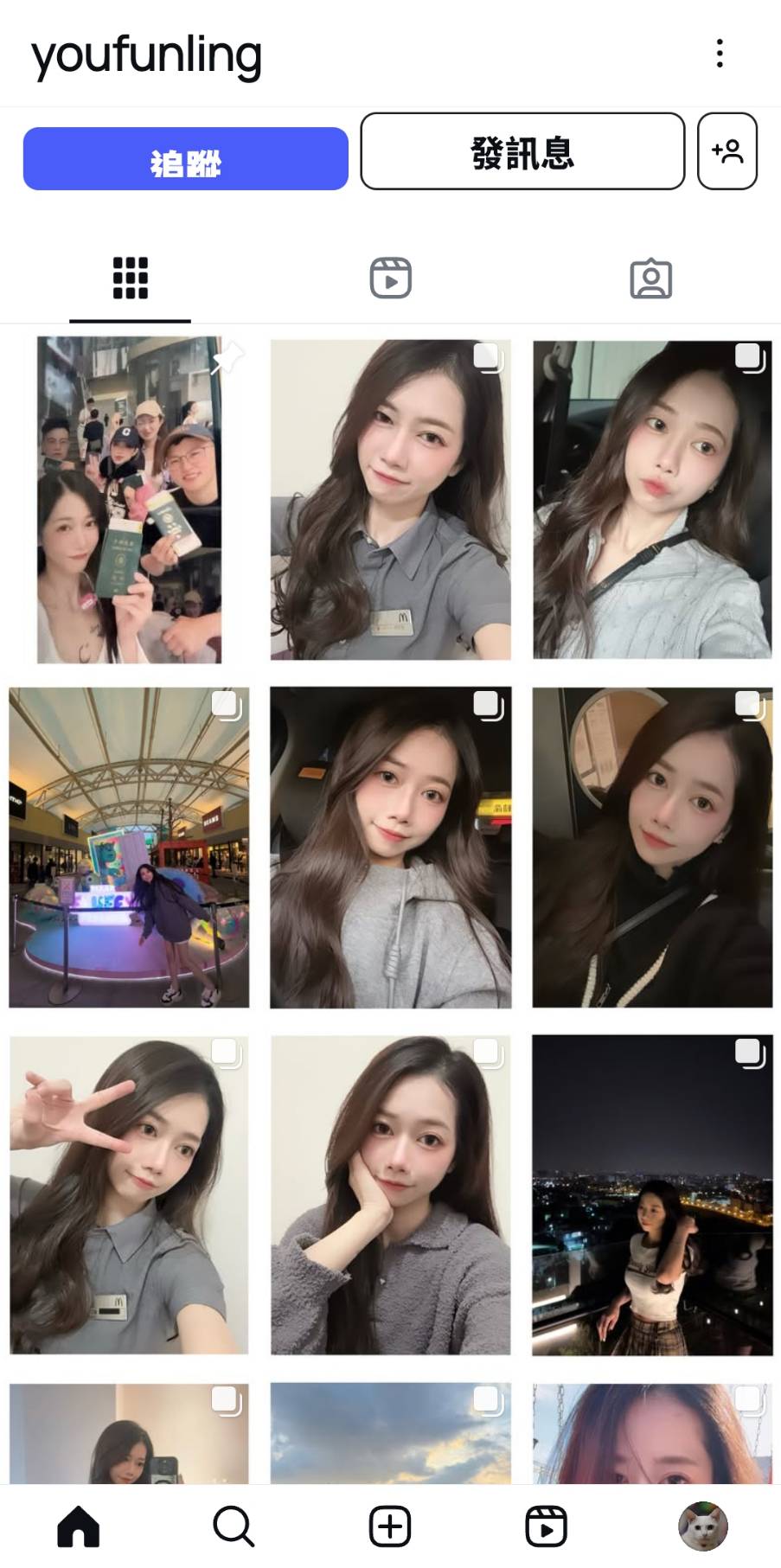The height and width of the screenshot is (1568, 781).
Task: Tap the 發訊息 message button
Action: point(522,151)
